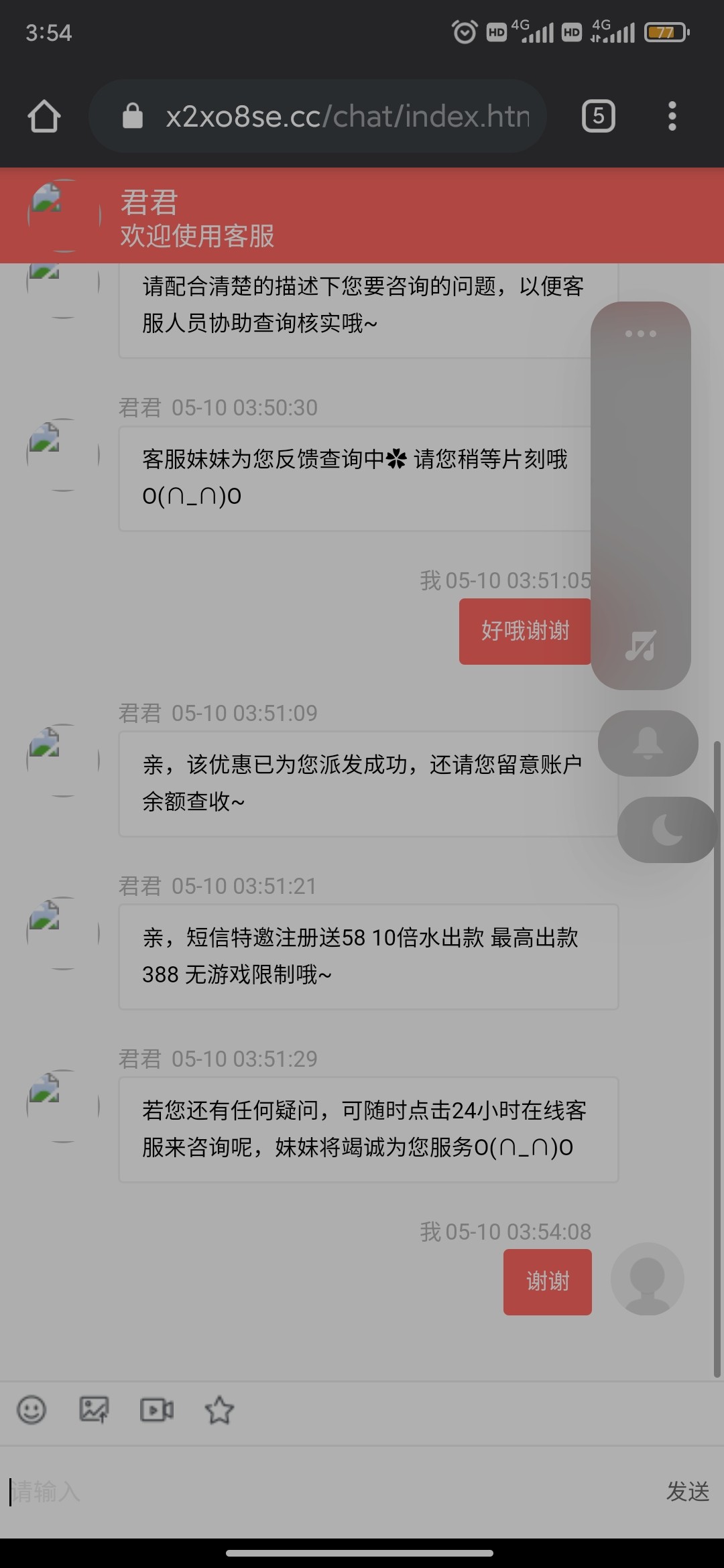Open the emoji picker
Image resolution: width=724 pixels, height=1568 pixels.
32,1410
